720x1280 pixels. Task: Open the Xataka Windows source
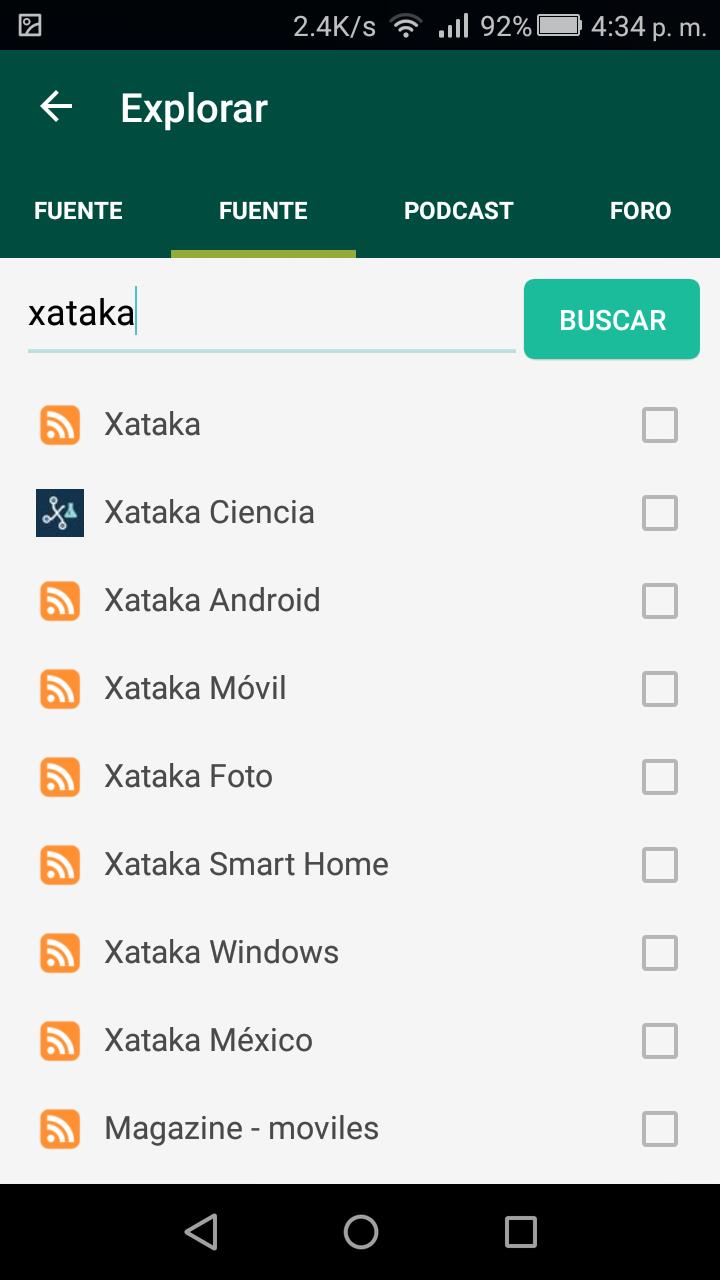coord(221,953)
